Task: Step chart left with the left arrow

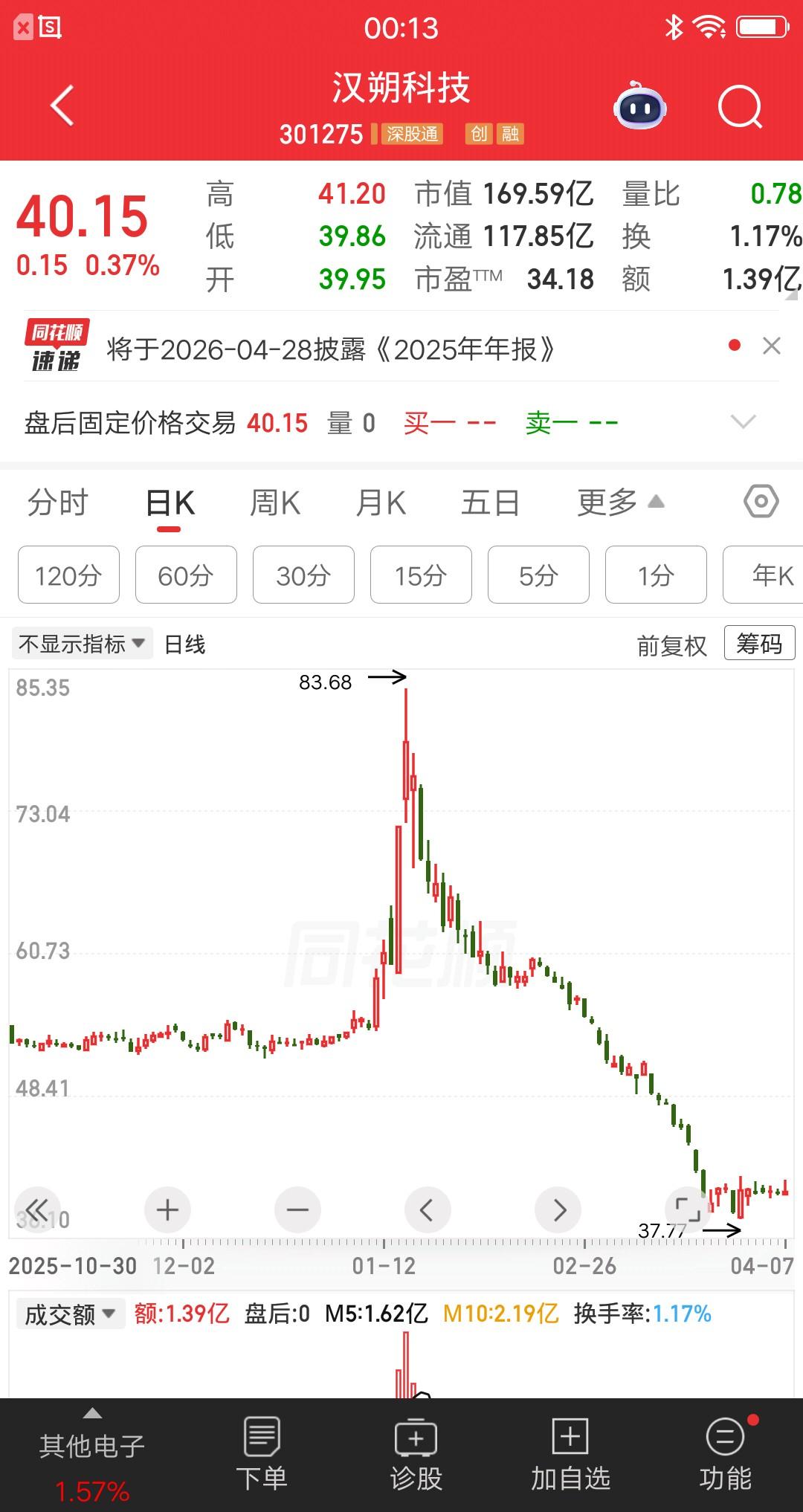Action: click(428, 1209)
